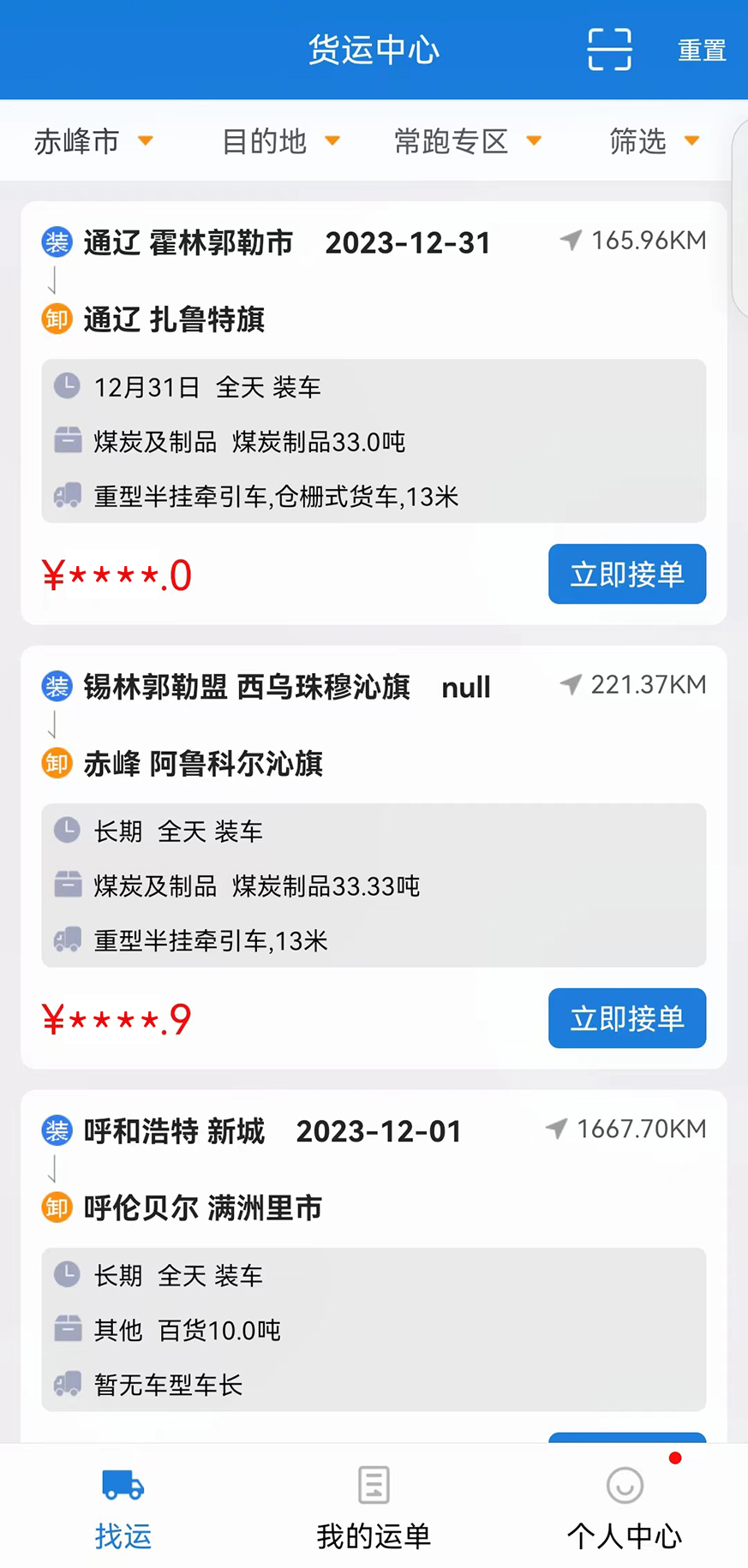The height and width of the screenshot is (1568, 748).
Task: Click the red notification dot on 个人中心
Action: click(x=674, y=1457)
